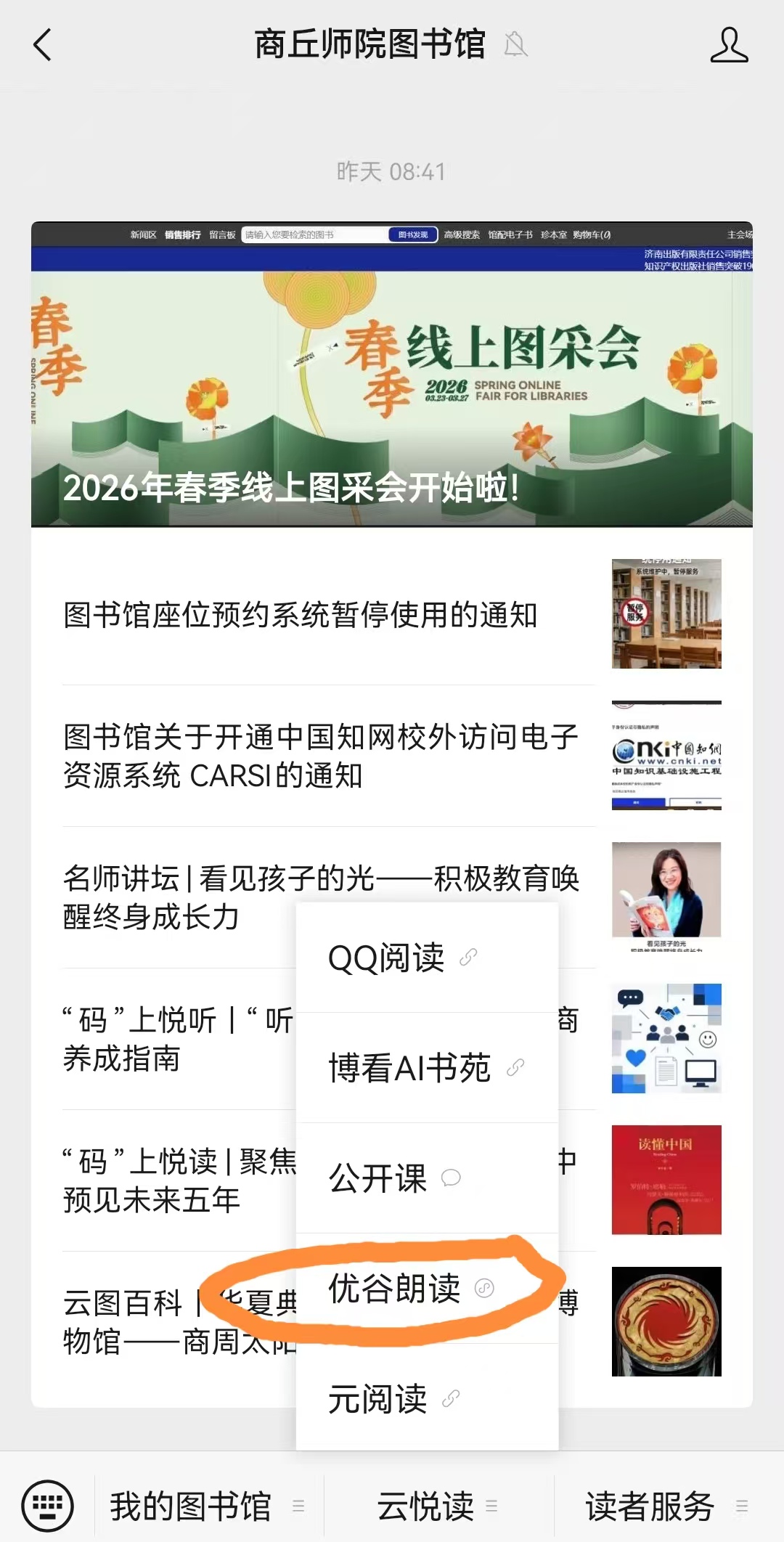The height and width of the screenshot is (1542, 784).
Task: Go back from 商丘师院图书馆
Action: (43, 45)
